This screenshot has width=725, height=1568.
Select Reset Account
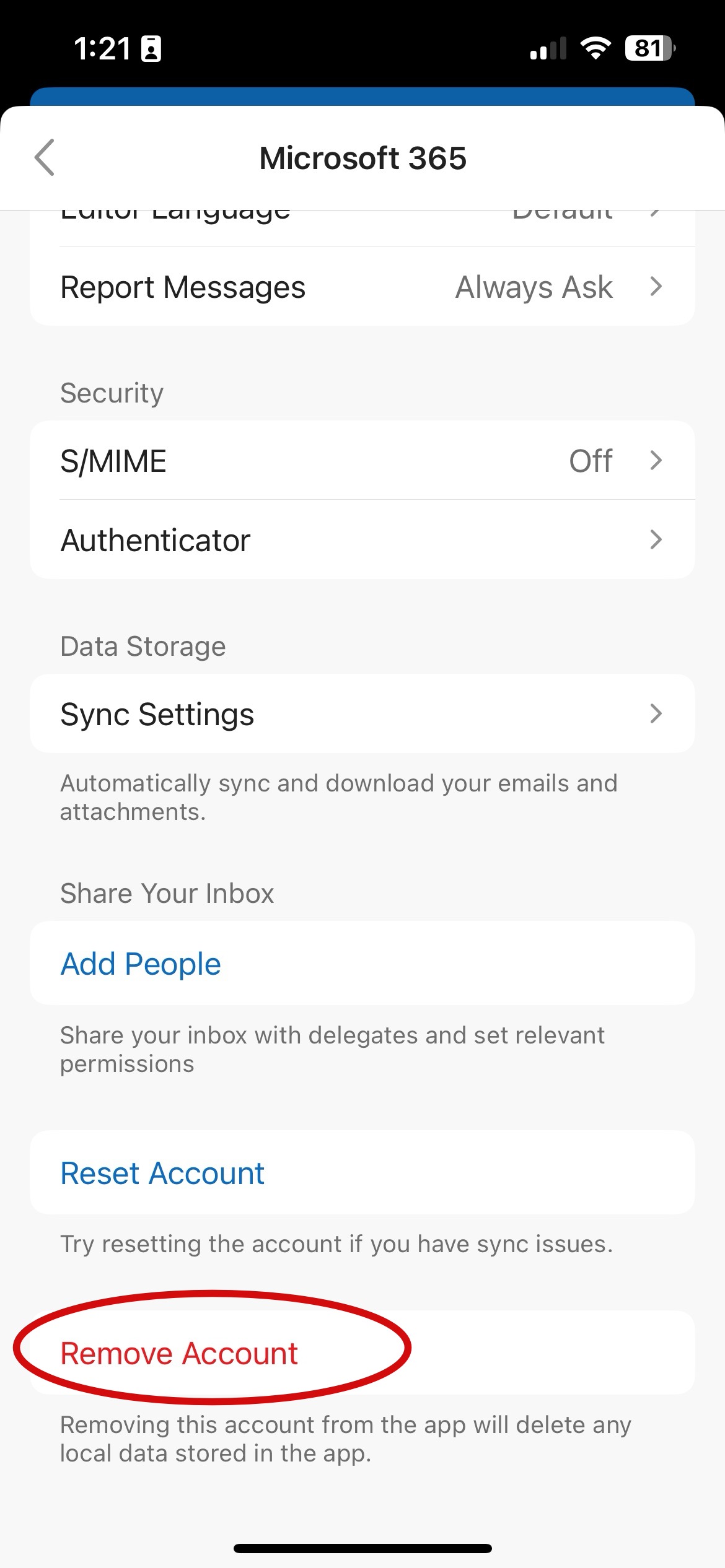[x=162, y=1174]
